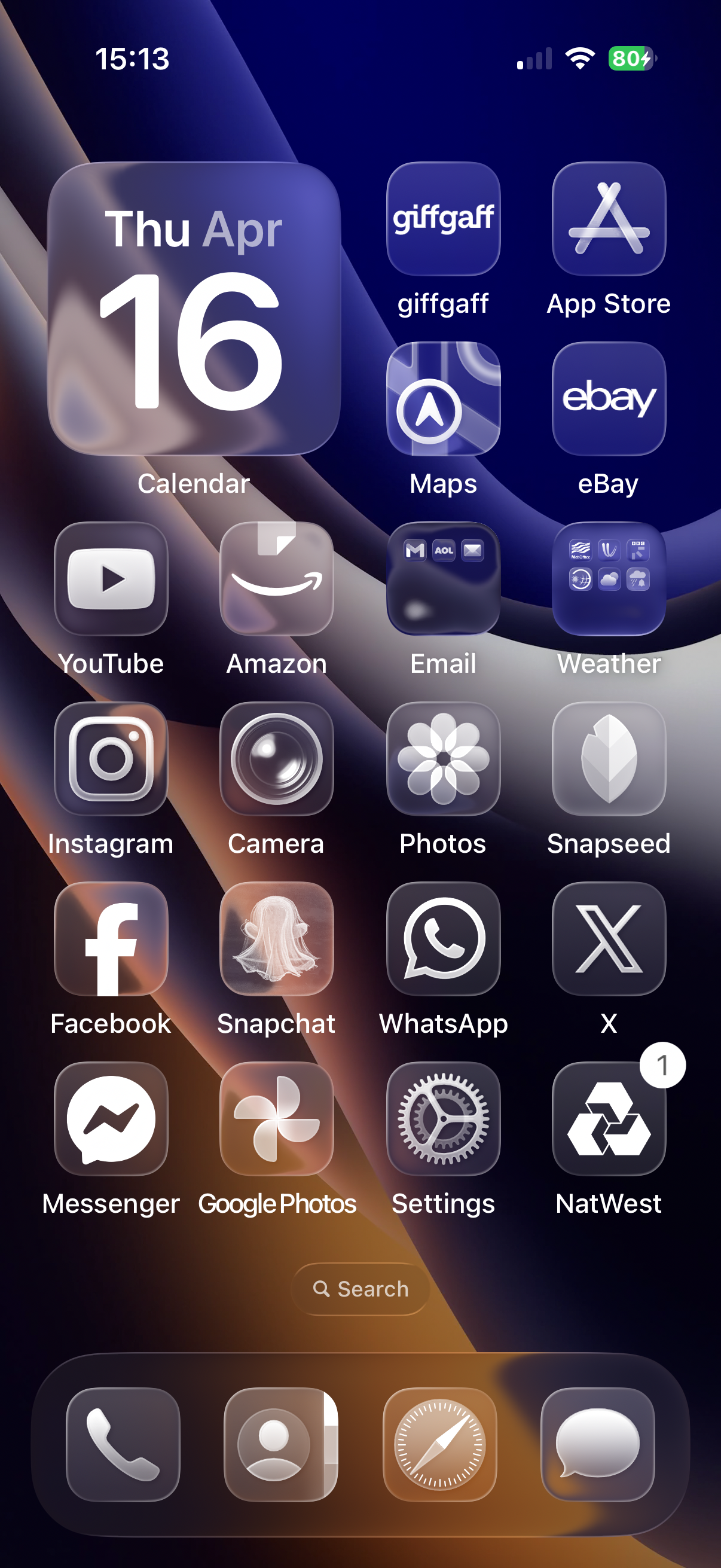Image resolution: width=721 pixels, height=1568 pixels.
Task: Open the Camera app
Action: pyautogui.click(x=277, y=759)
